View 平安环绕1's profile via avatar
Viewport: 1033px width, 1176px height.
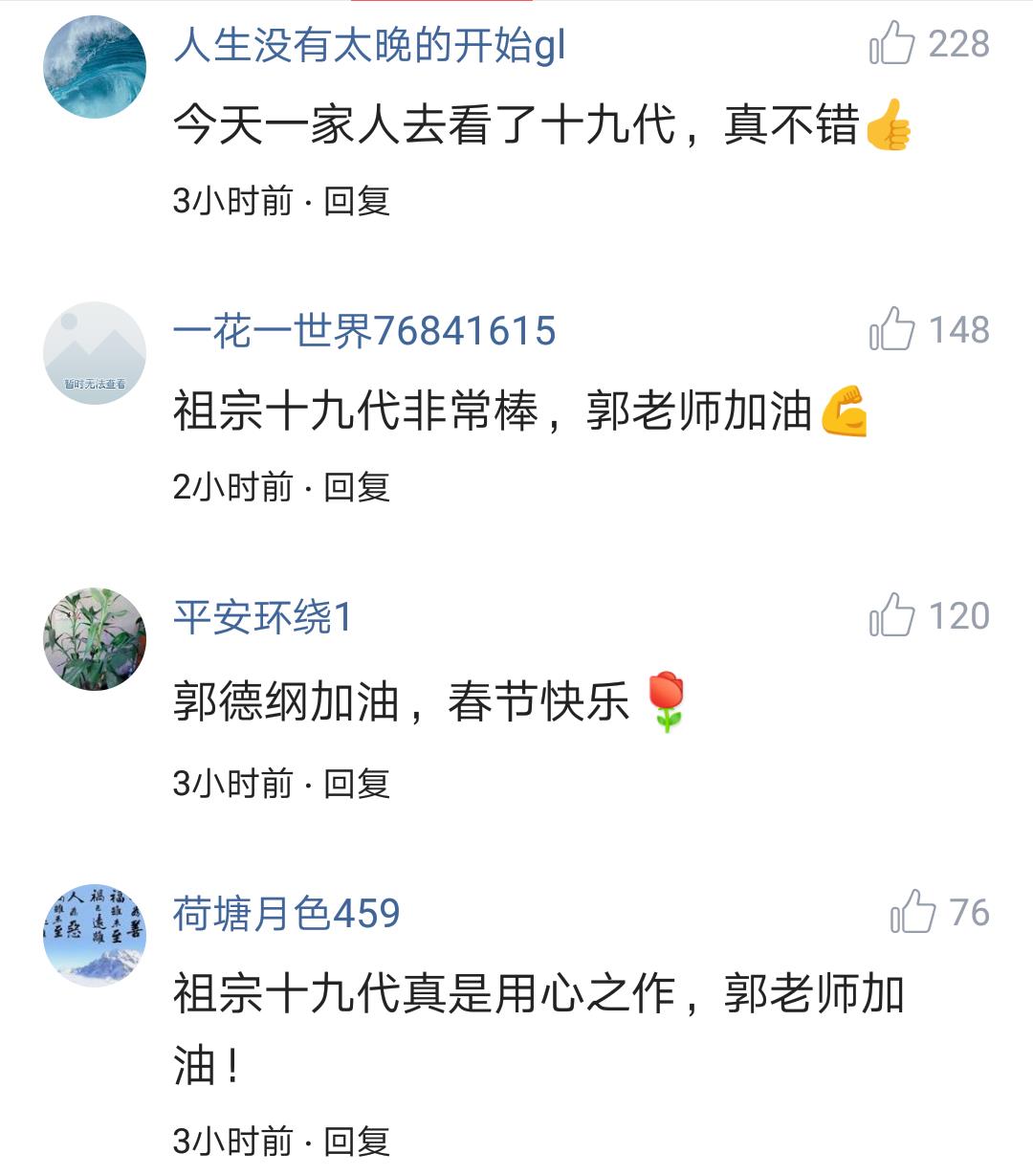(x=95, y=638)
